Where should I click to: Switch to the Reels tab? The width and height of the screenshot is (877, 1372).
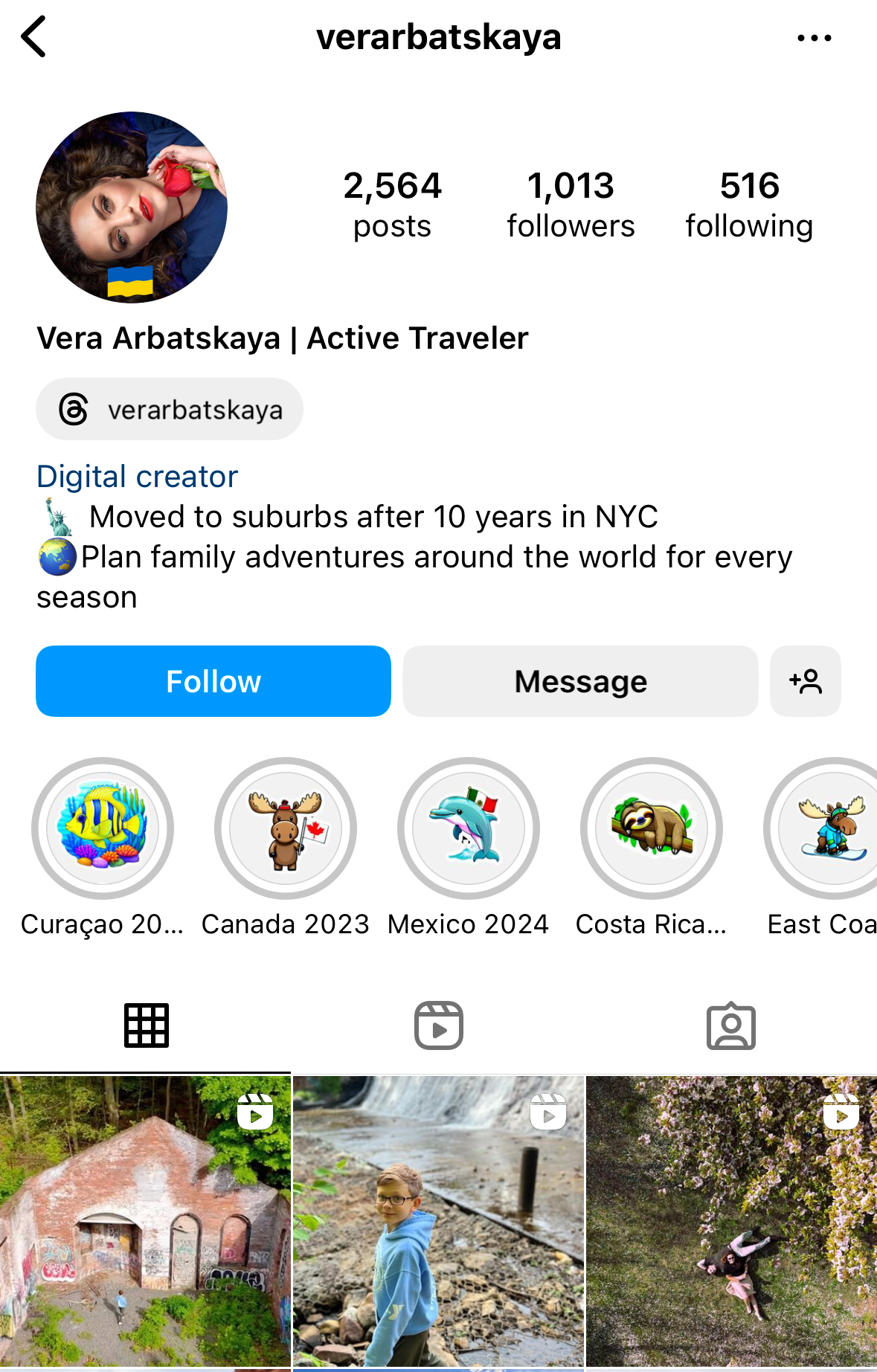(x=439, y=1026)
